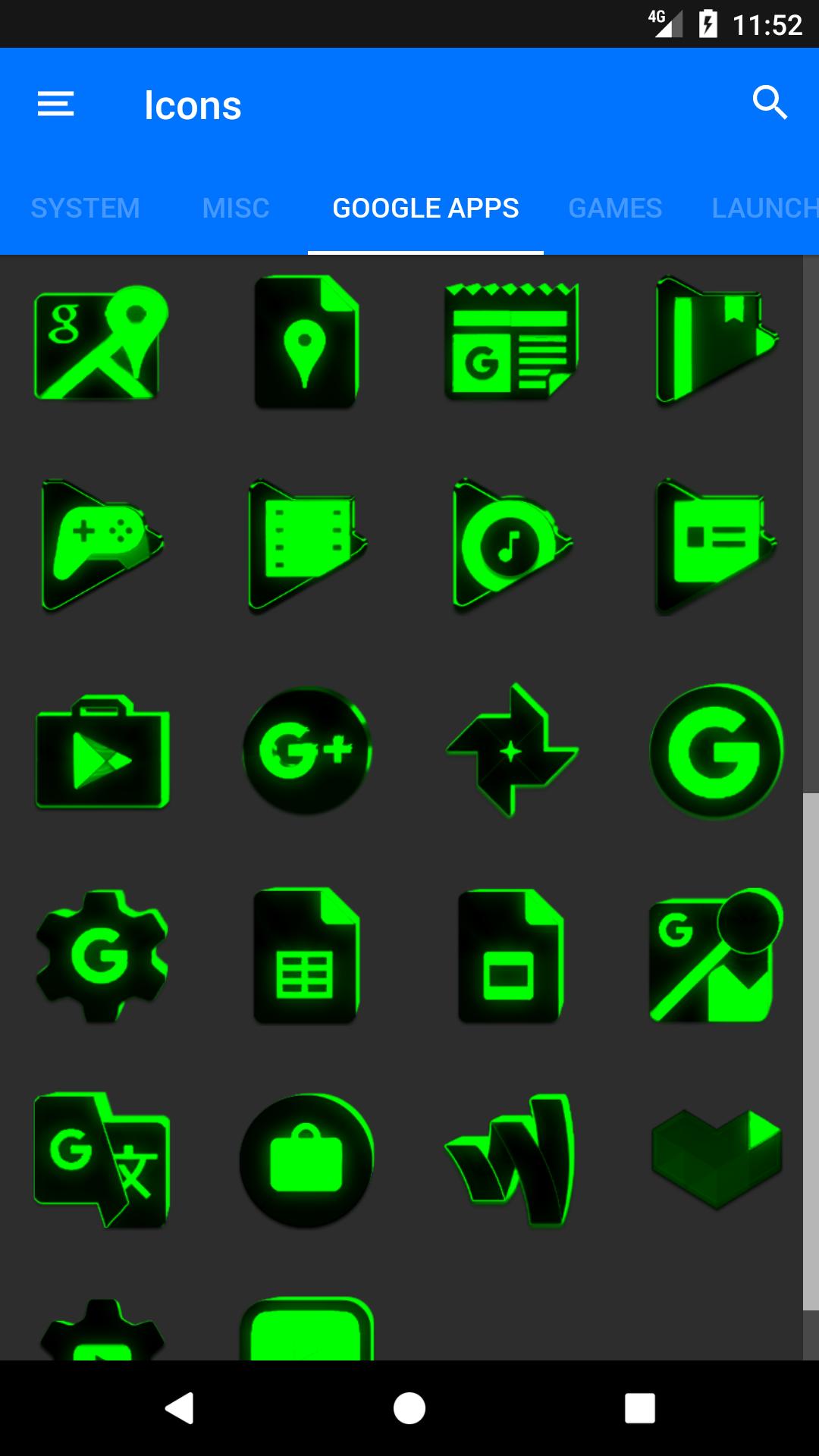Open the Play Store bag icon

coord(102,752)
